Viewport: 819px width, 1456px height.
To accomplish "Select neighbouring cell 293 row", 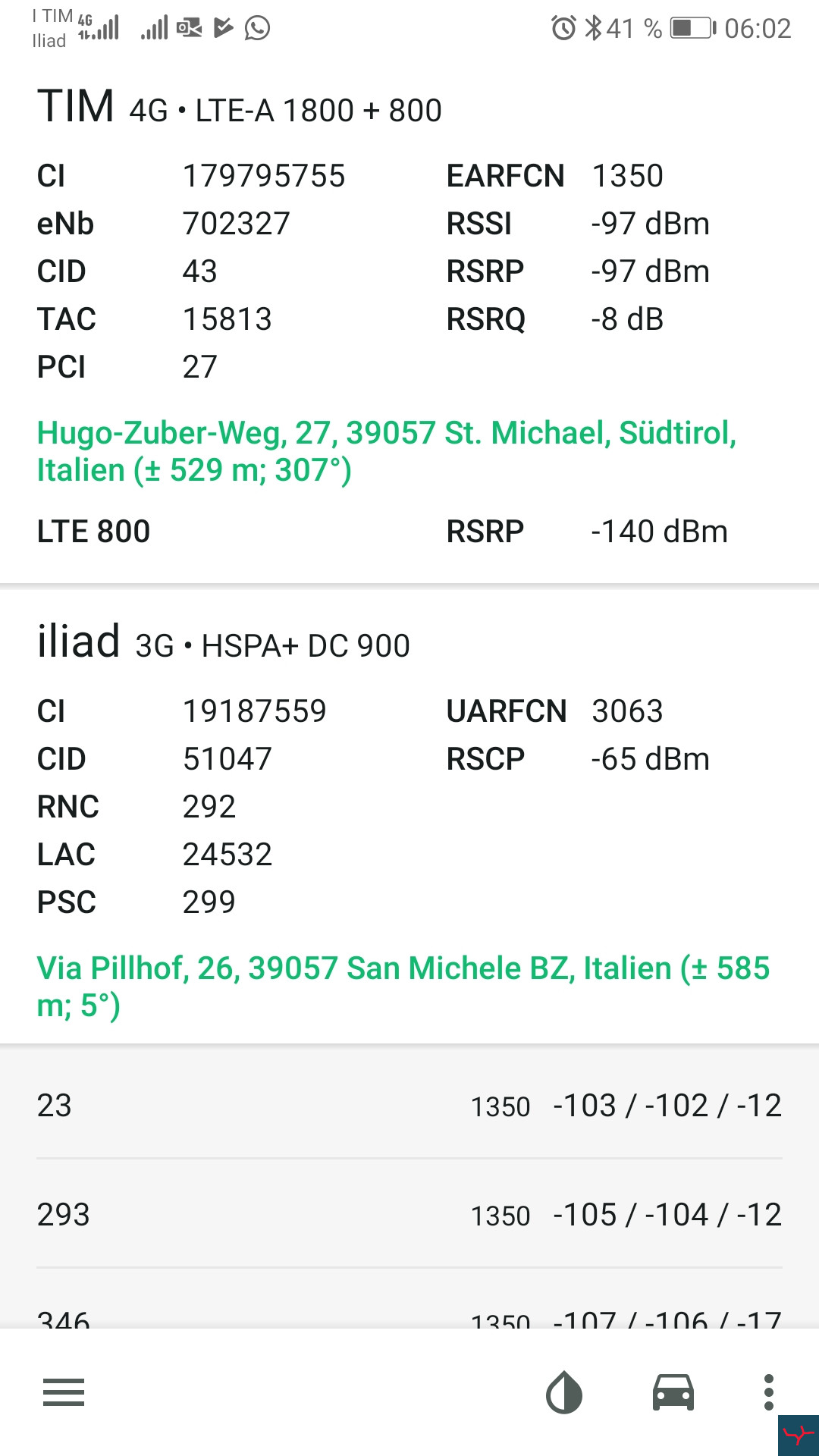I will 409,1214.
